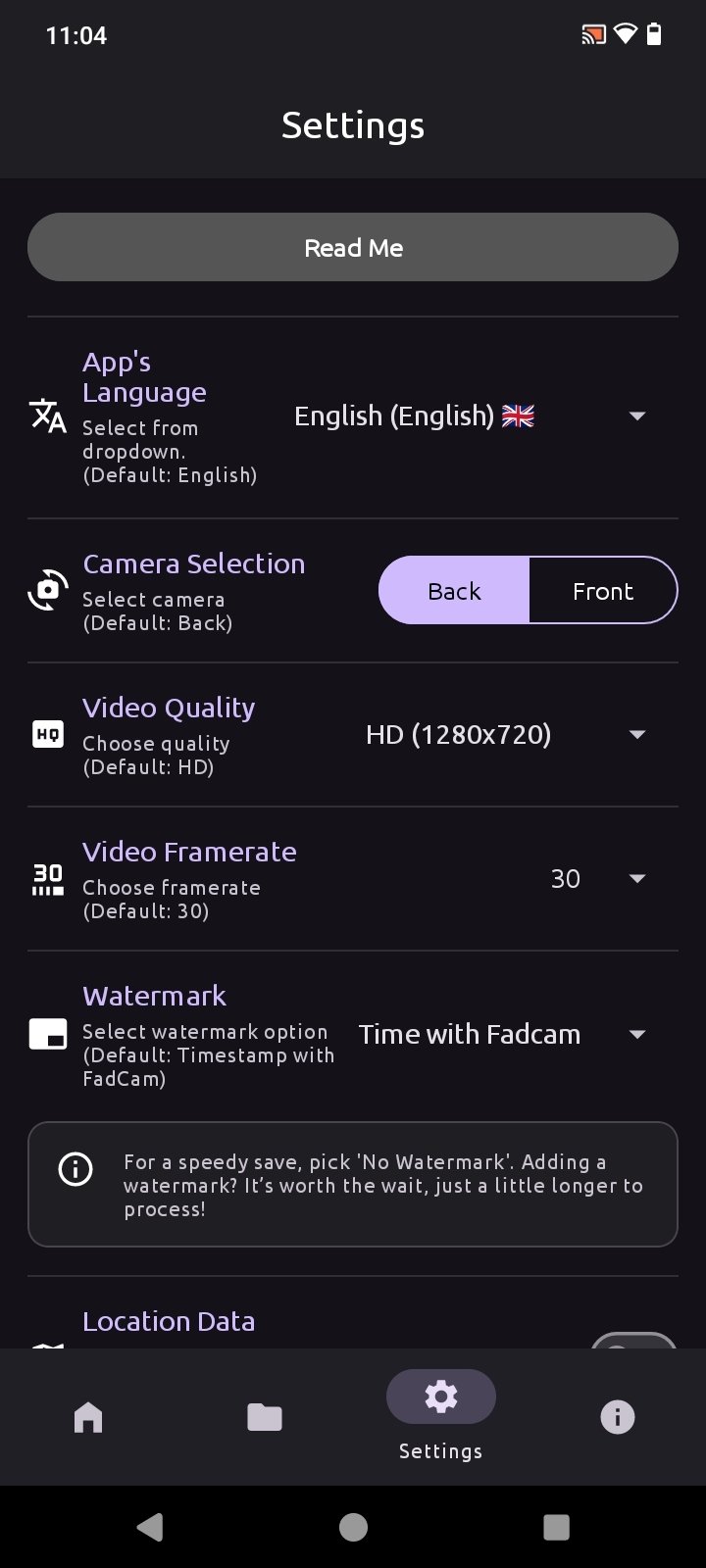Open the Video Quality dropdown

[505, 735]
